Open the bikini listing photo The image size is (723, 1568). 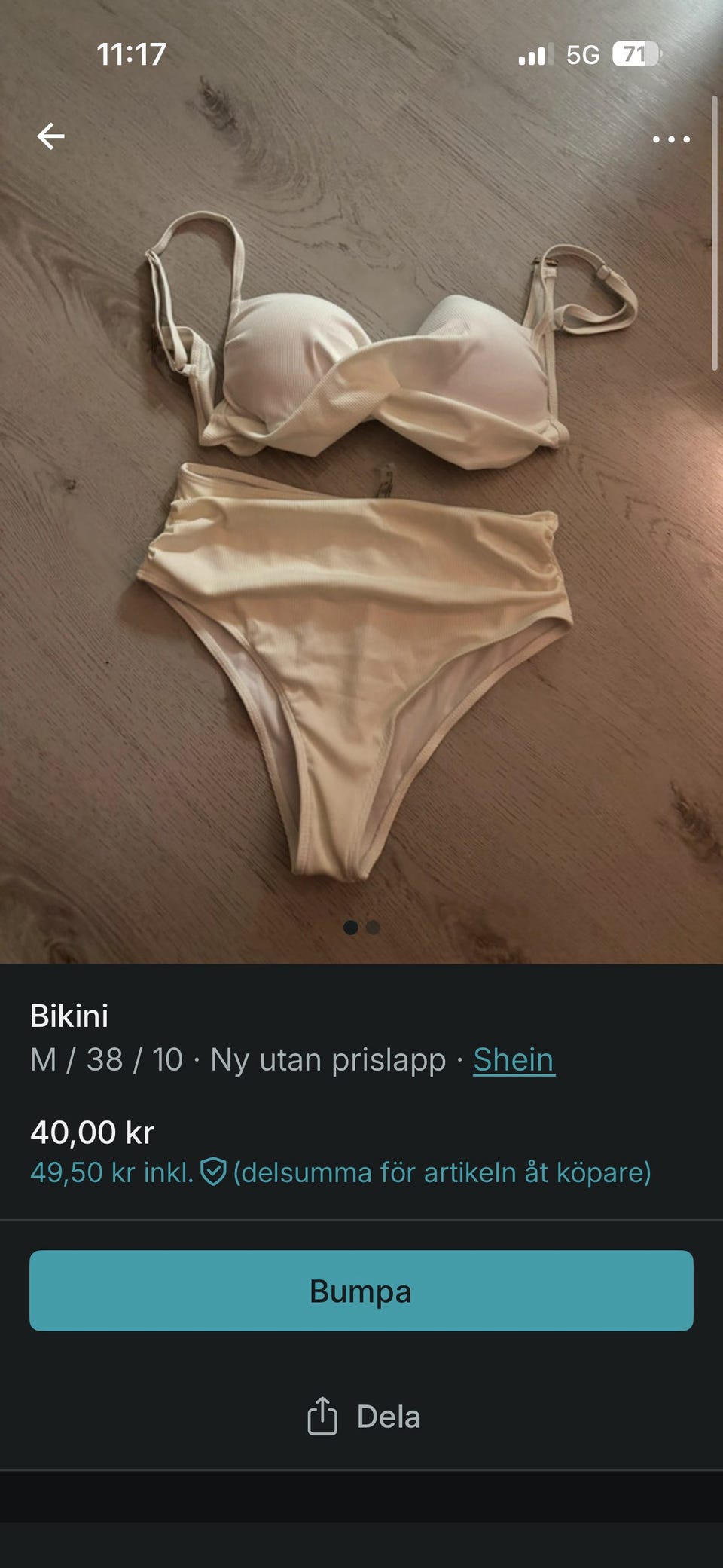click(x=361, y=543)
